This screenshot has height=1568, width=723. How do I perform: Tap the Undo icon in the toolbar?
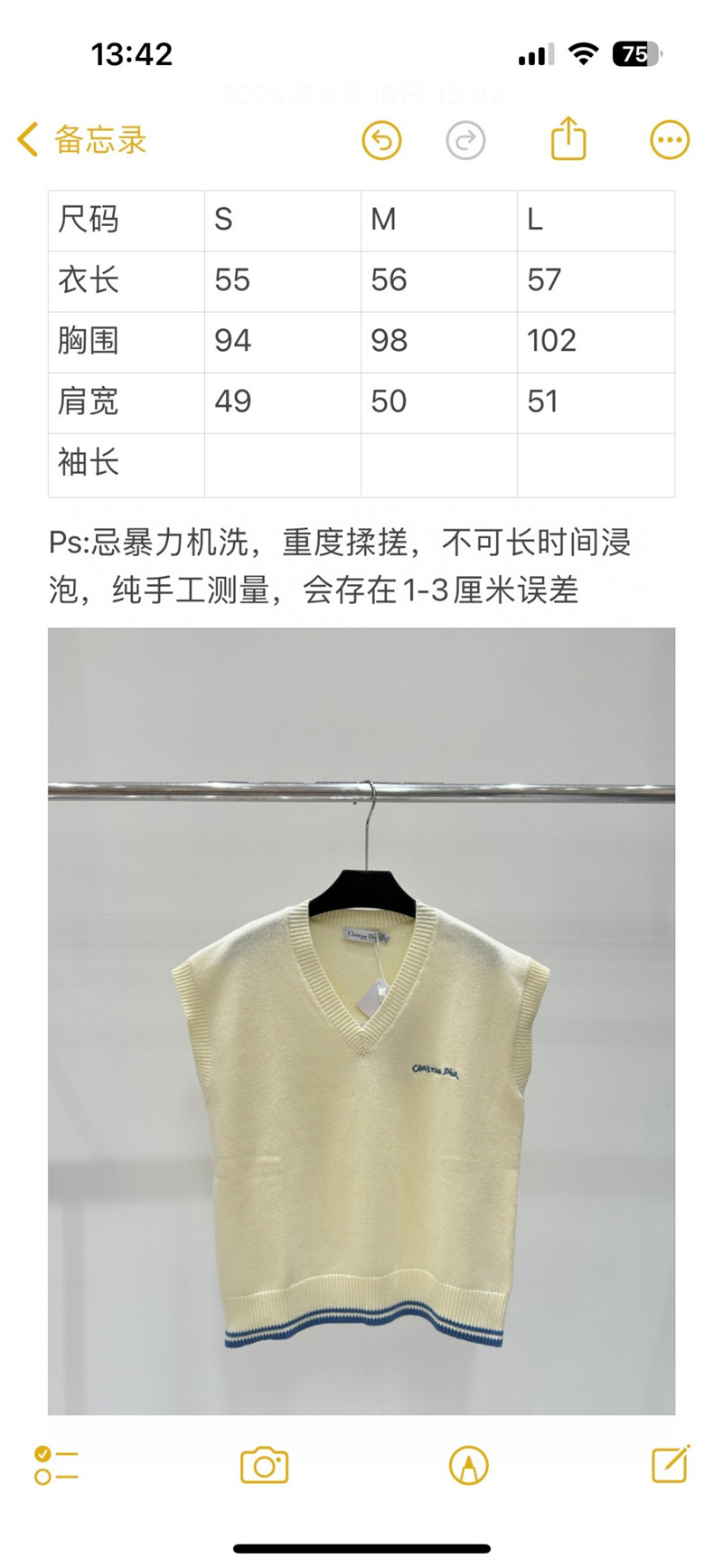[380, 140]
